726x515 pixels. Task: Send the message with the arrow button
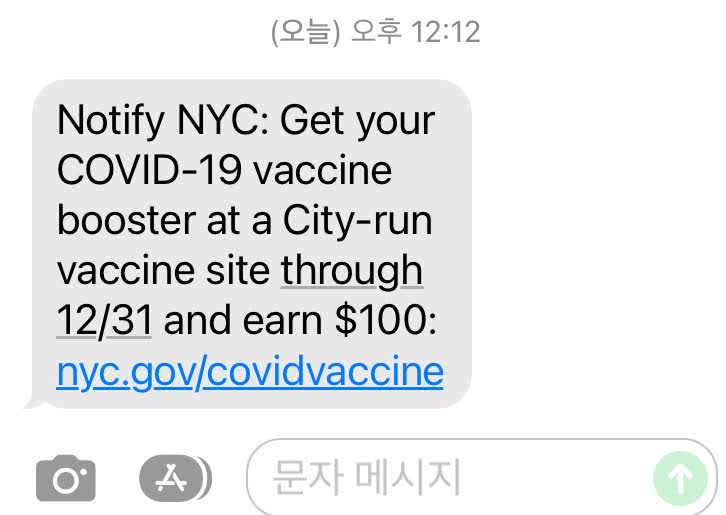pyautogui.click(x=680, y=479)
